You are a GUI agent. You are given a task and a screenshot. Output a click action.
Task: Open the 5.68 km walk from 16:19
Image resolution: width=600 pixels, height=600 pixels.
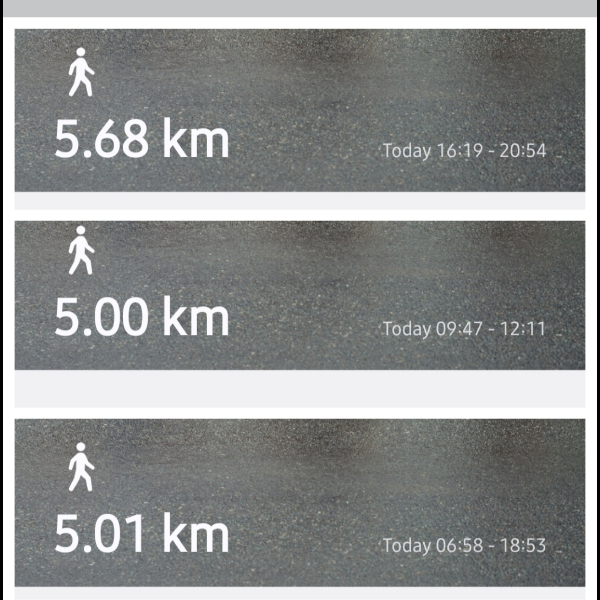300,110
